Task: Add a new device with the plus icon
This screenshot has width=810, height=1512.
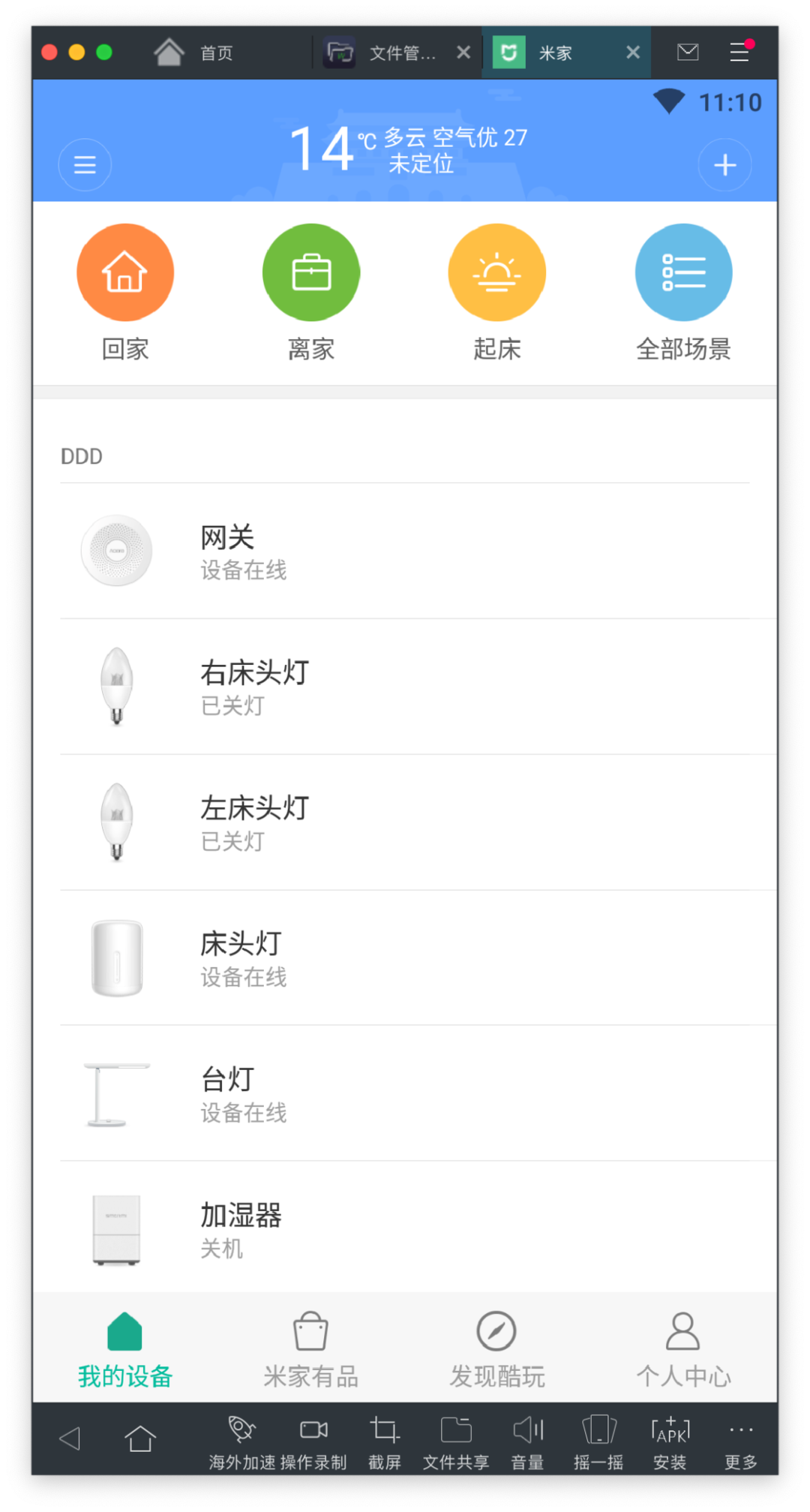Action: click(724, 165)
